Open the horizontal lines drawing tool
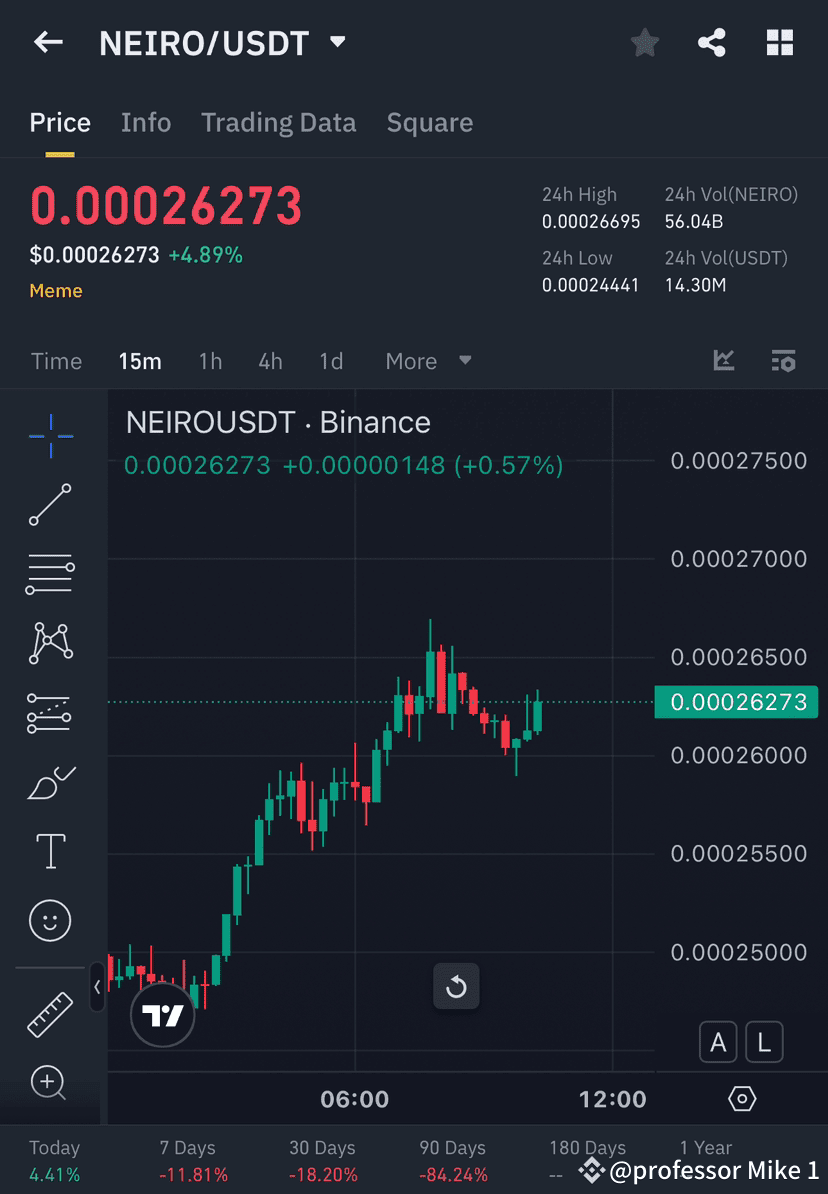 (x=50, y=574)
